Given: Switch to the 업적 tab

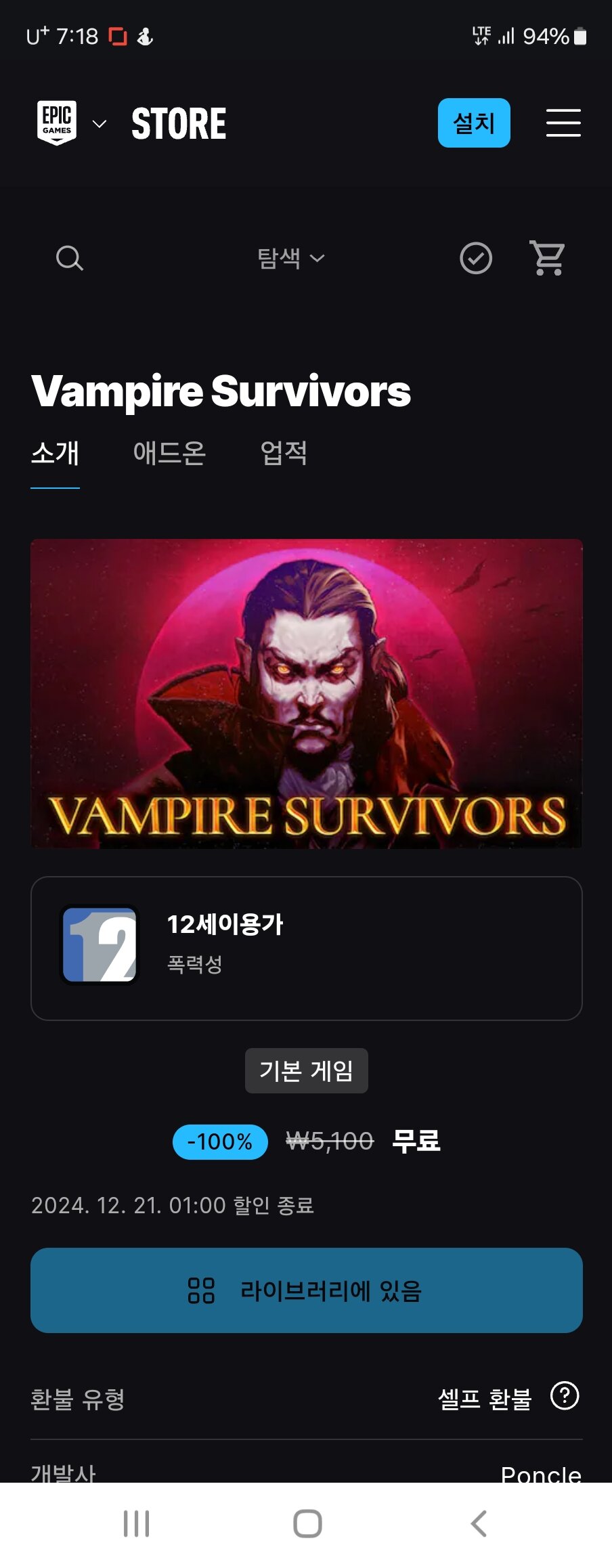Looking at the screenshot, I should point(284,453).
